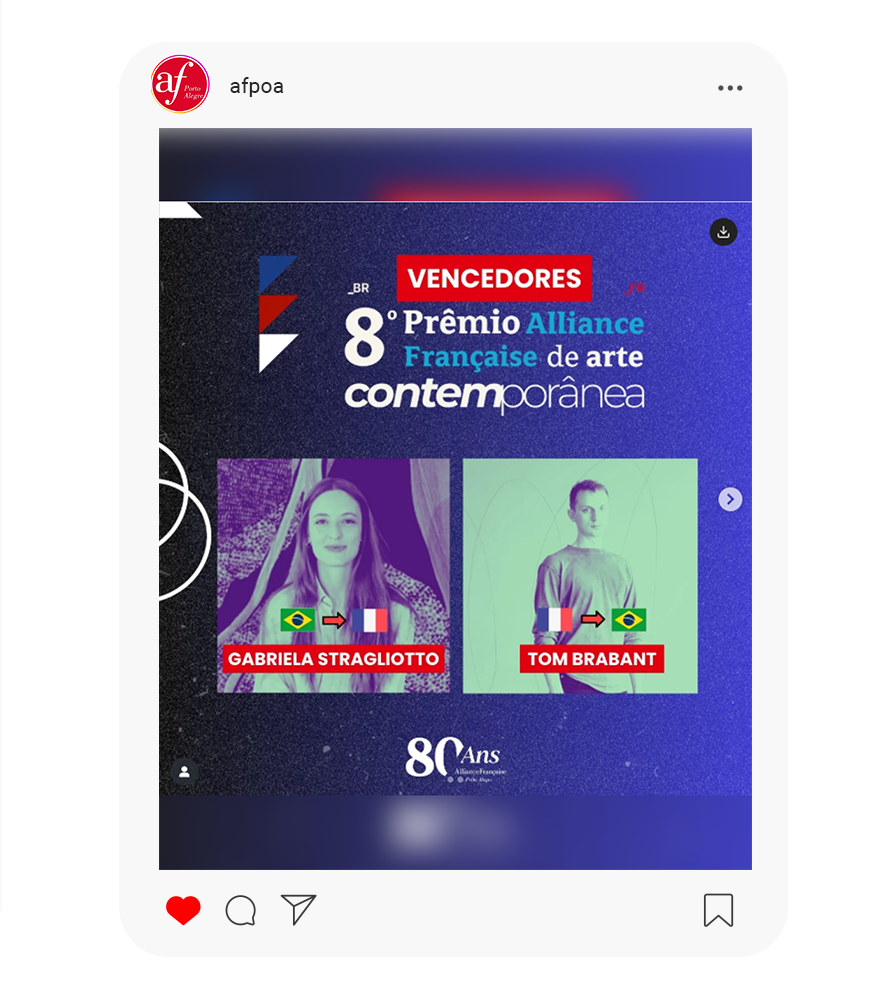Image resolution: width=883 pixels, height=1000 pixels.
Task: Go to the next carousel image
Action: 730,499
